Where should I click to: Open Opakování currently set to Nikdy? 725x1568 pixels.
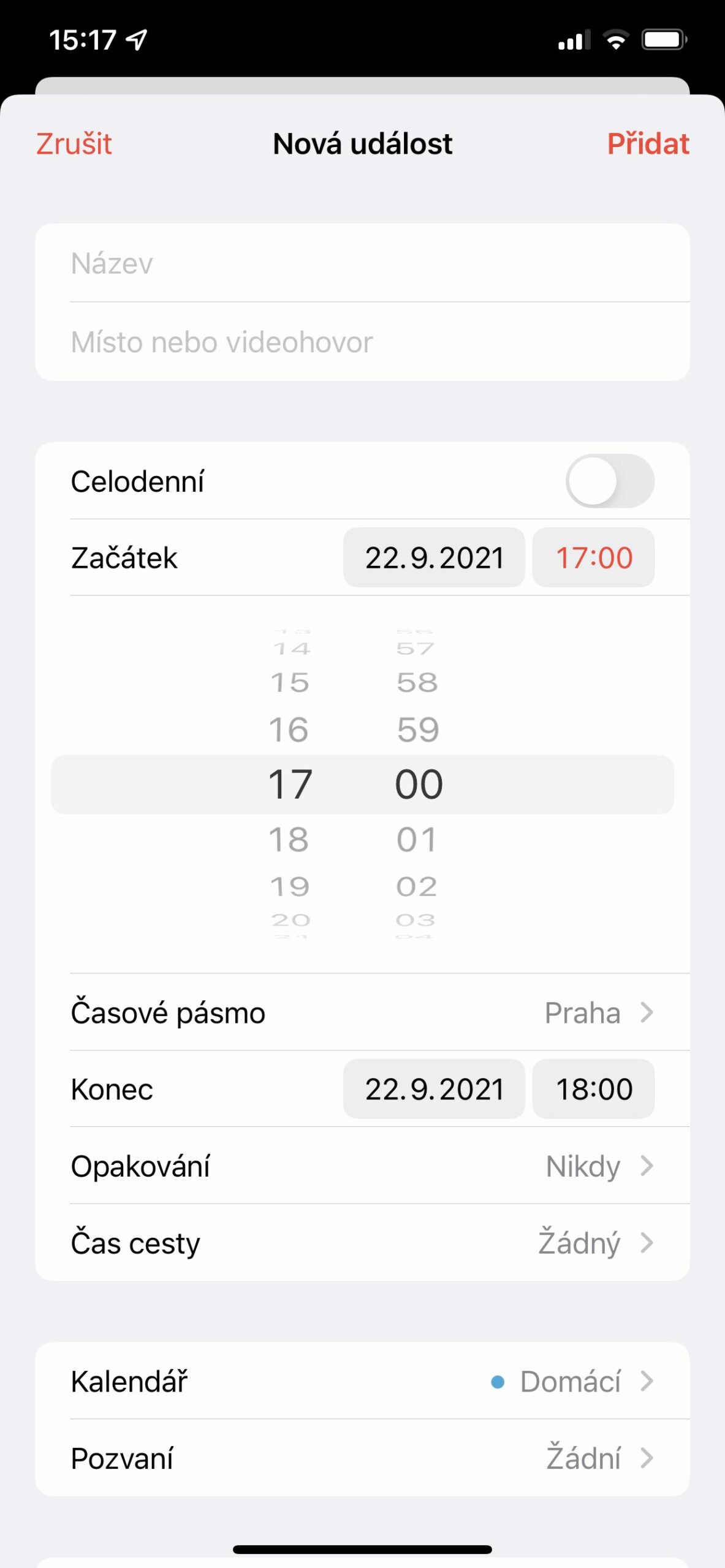tap(362, 1166)
